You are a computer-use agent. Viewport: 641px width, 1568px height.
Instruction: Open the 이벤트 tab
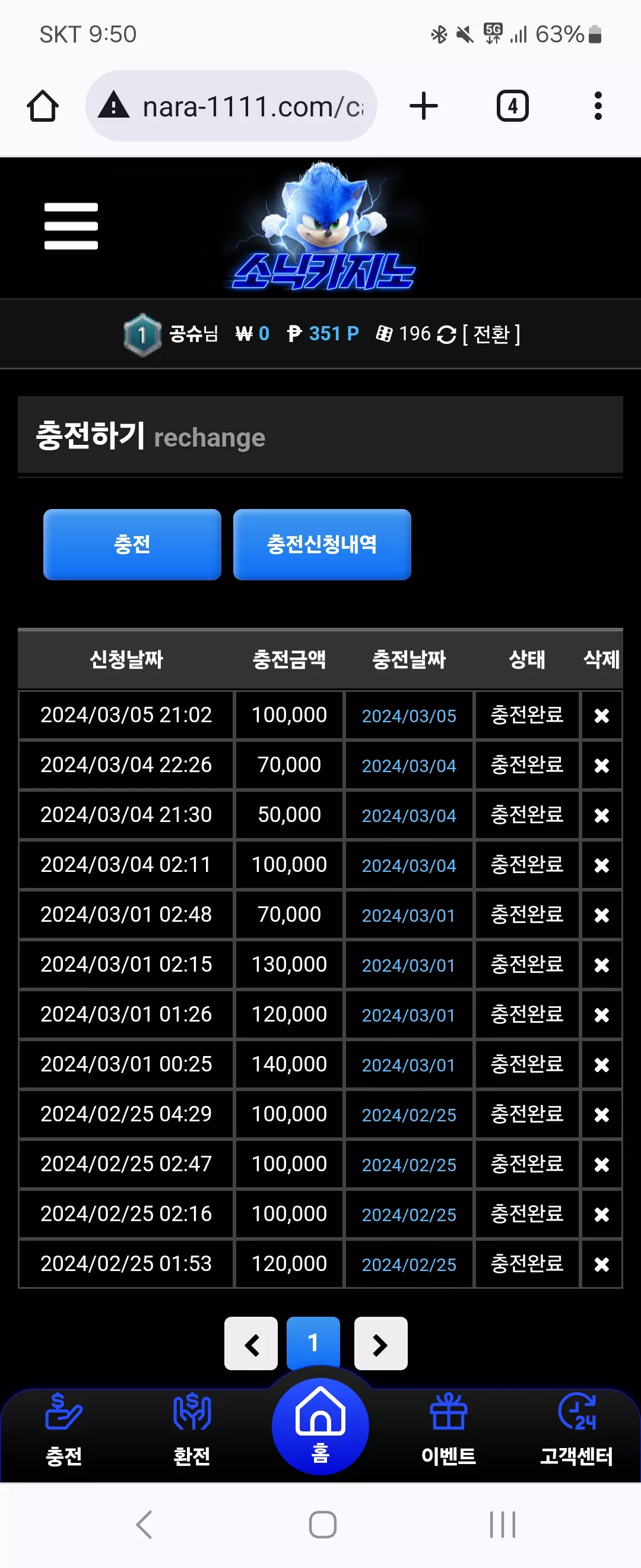coord(449,1428)
